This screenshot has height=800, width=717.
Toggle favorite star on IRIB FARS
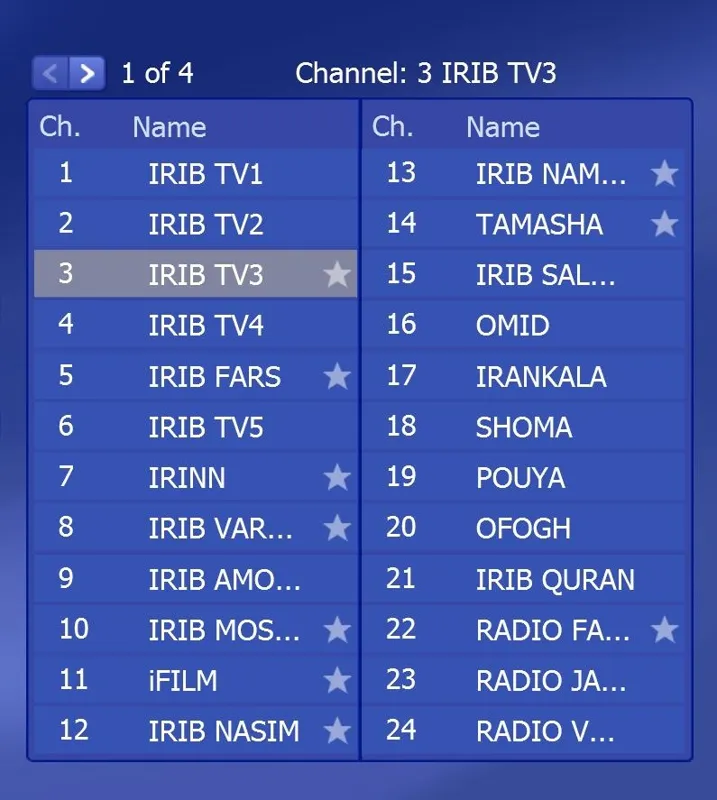click(x=338, y=376)
